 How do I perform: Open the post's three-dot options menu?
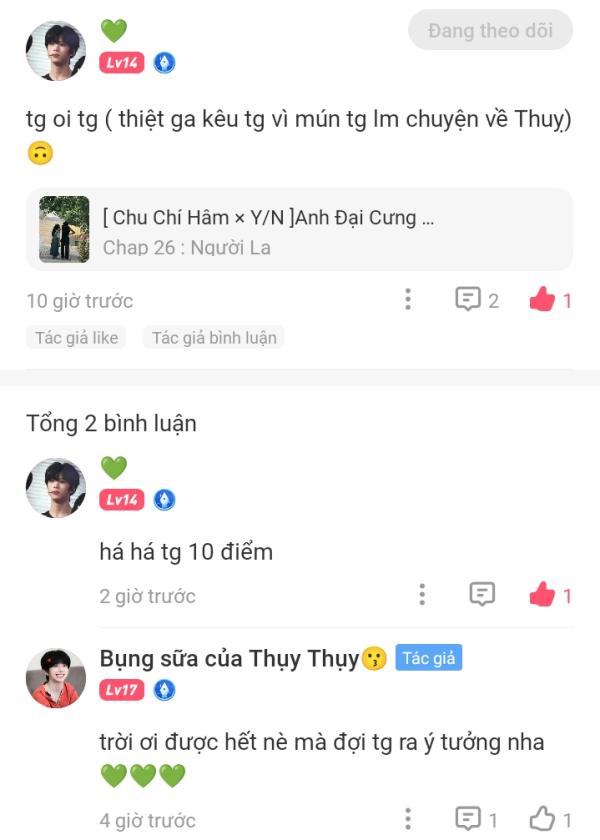408,299
